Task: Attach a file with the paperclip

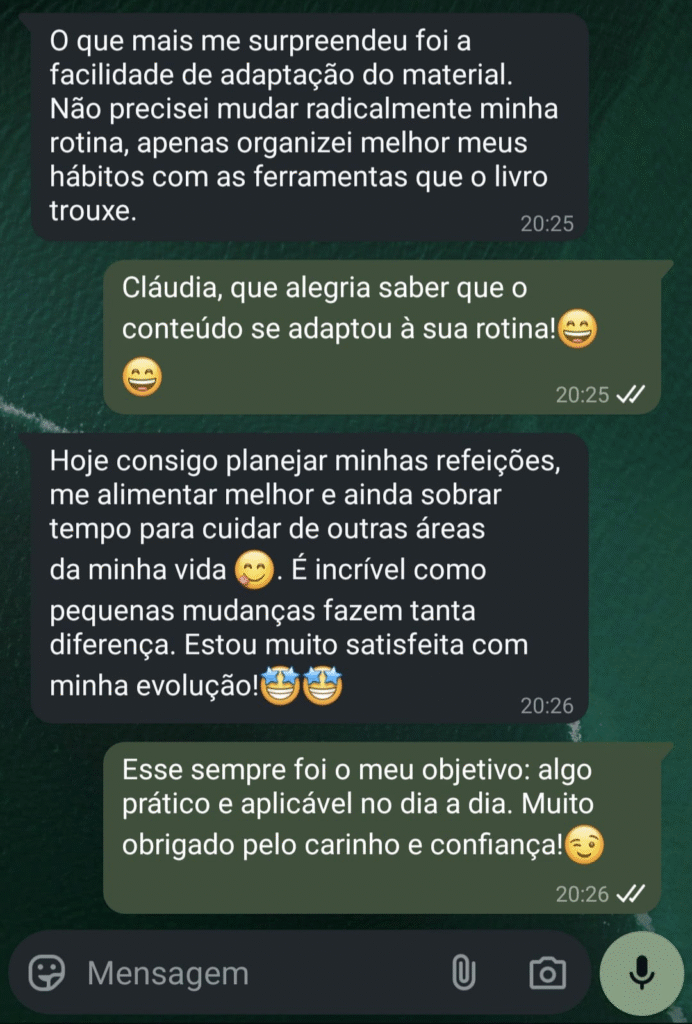Action: tap(463, 972)
